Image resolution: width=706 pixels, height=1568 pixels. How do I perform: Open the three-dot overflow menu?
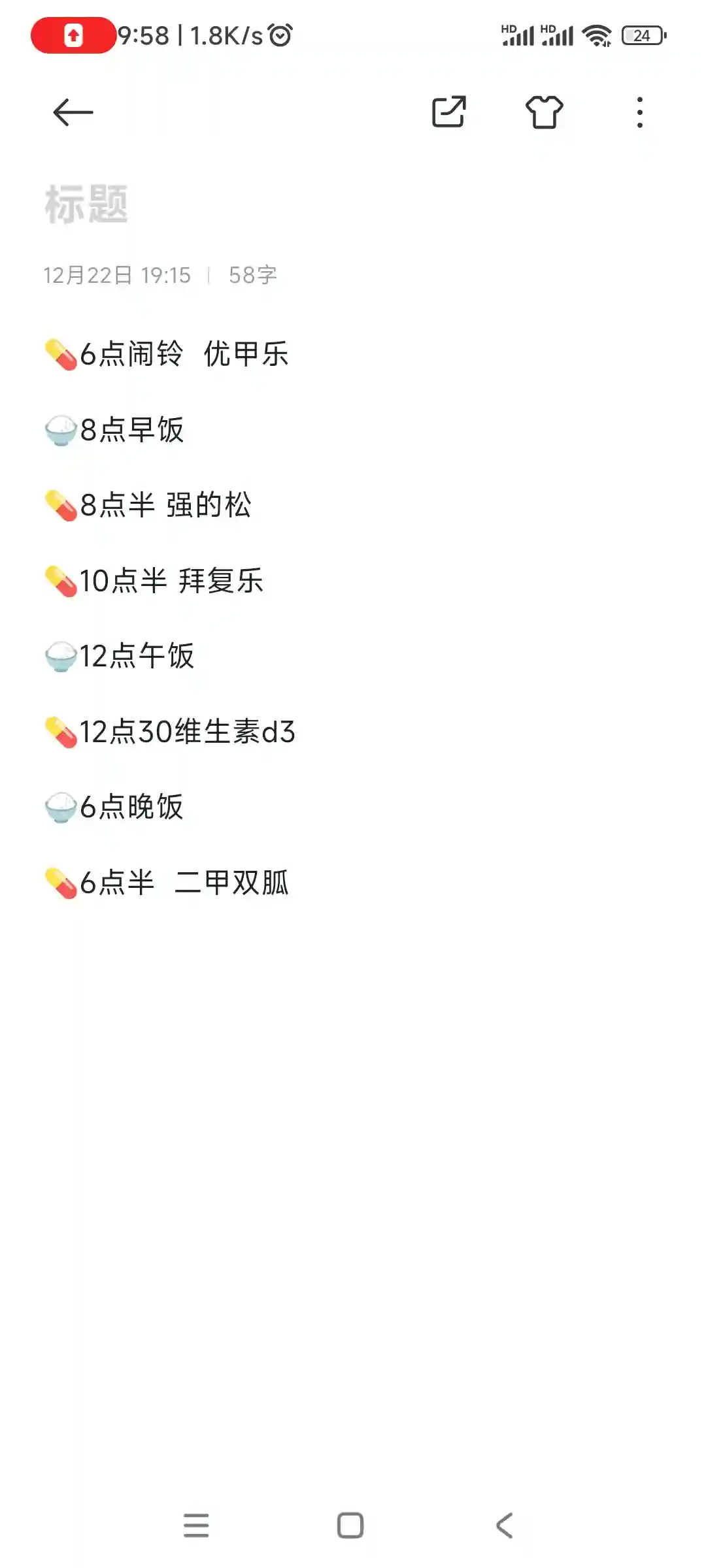pyautogui.click(x=639, y=112)
